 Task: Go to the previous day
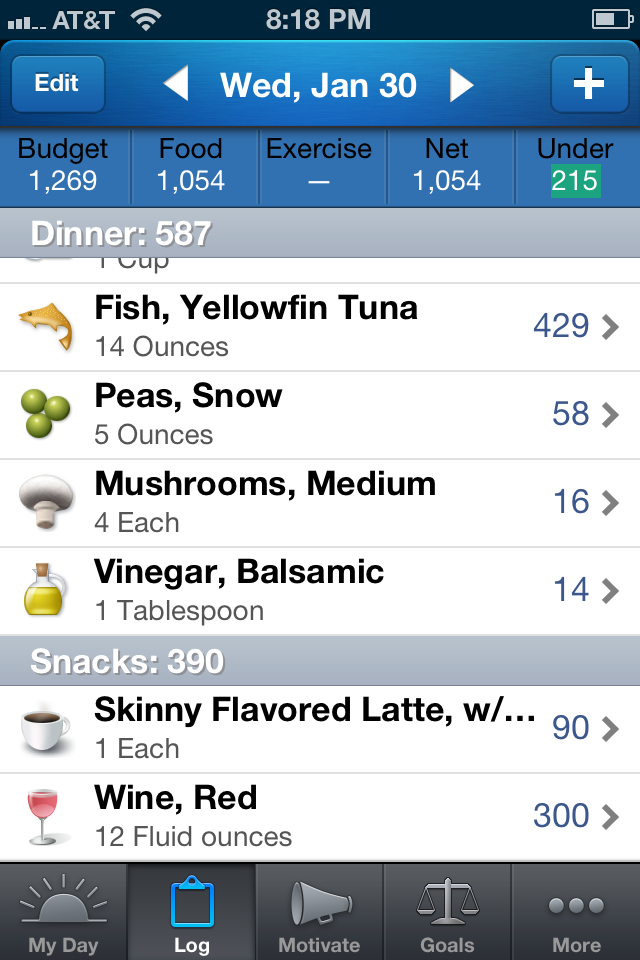tap(176, 85)
